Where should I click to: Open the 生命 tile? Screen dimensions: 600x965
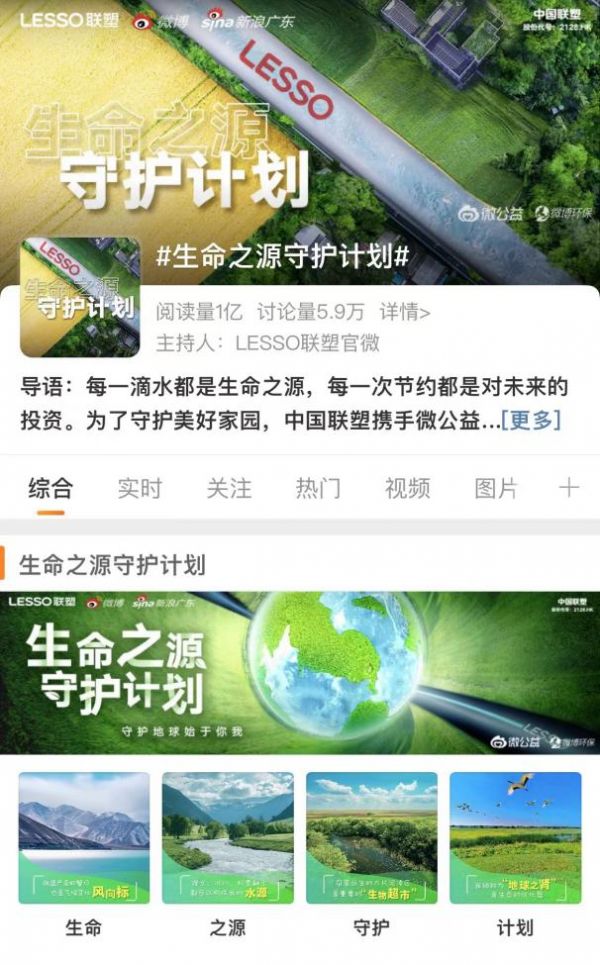(x=84, y=838)
